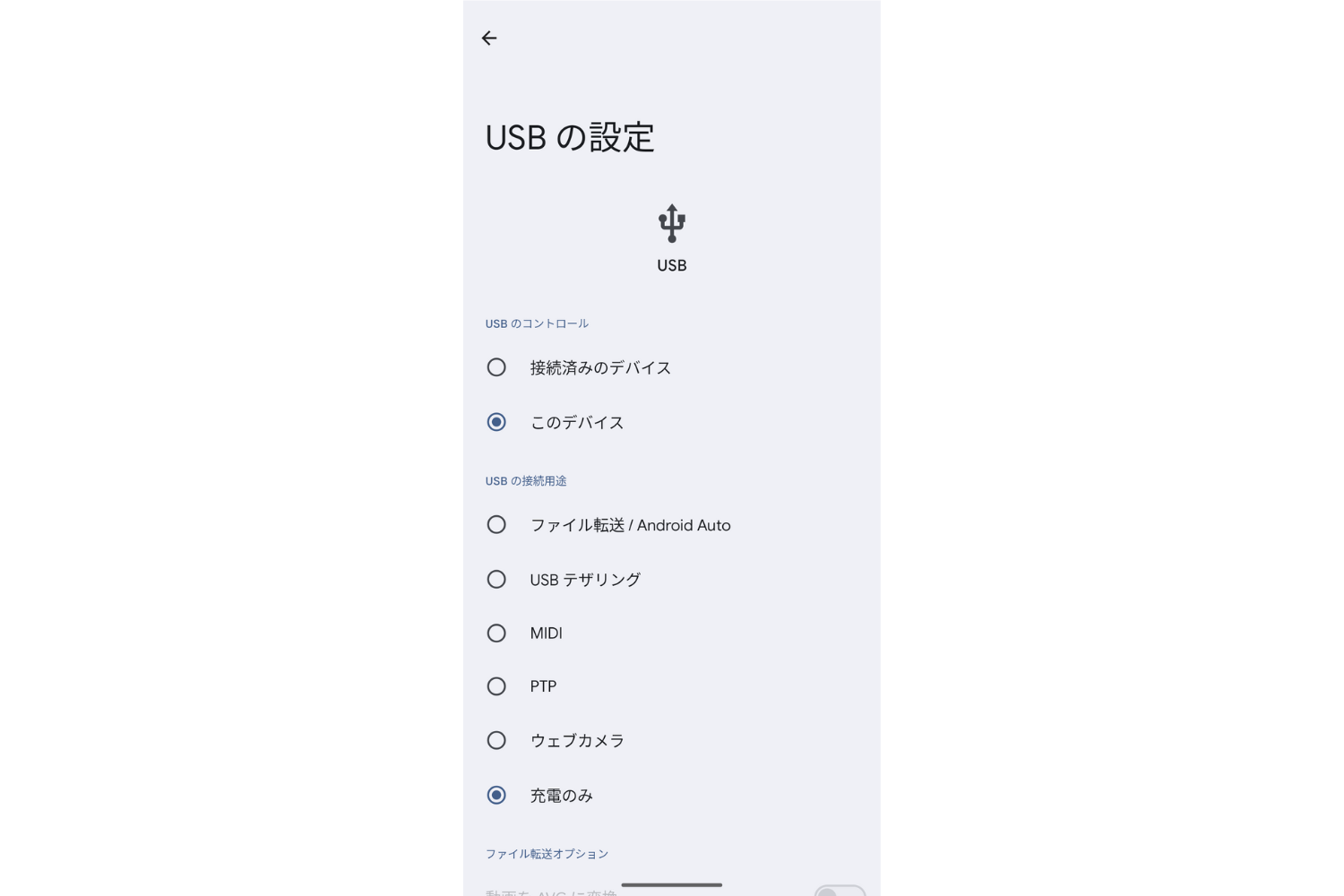Viewport: 1344px width, 896px height.
Task: Go back using the arrow icon
Action: tap(489, 38)
